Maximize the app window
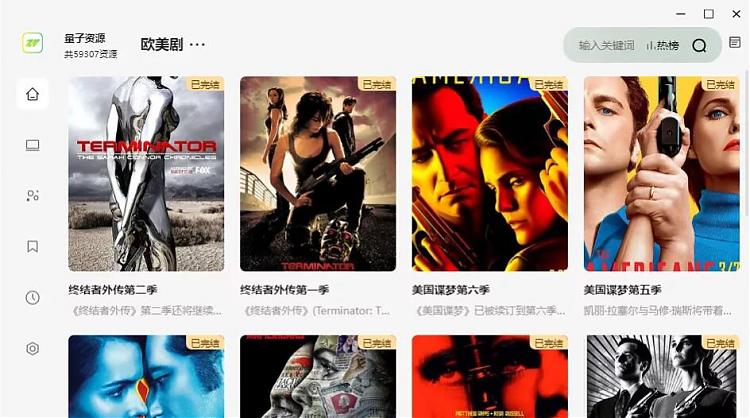Viewport: 750px width, 418px height. tap(708, 14)
